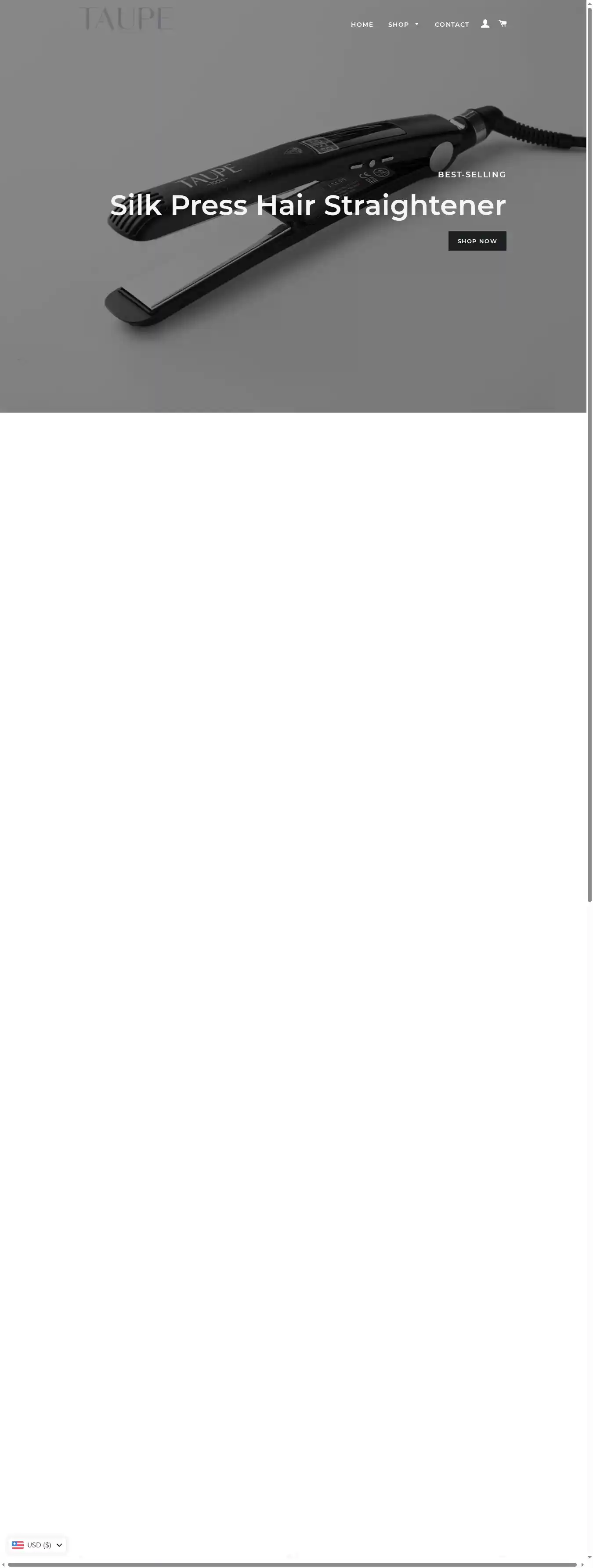Tap the Shop Now button
The height and width of the screenshot is (1568, 593).
click(477, 241)
